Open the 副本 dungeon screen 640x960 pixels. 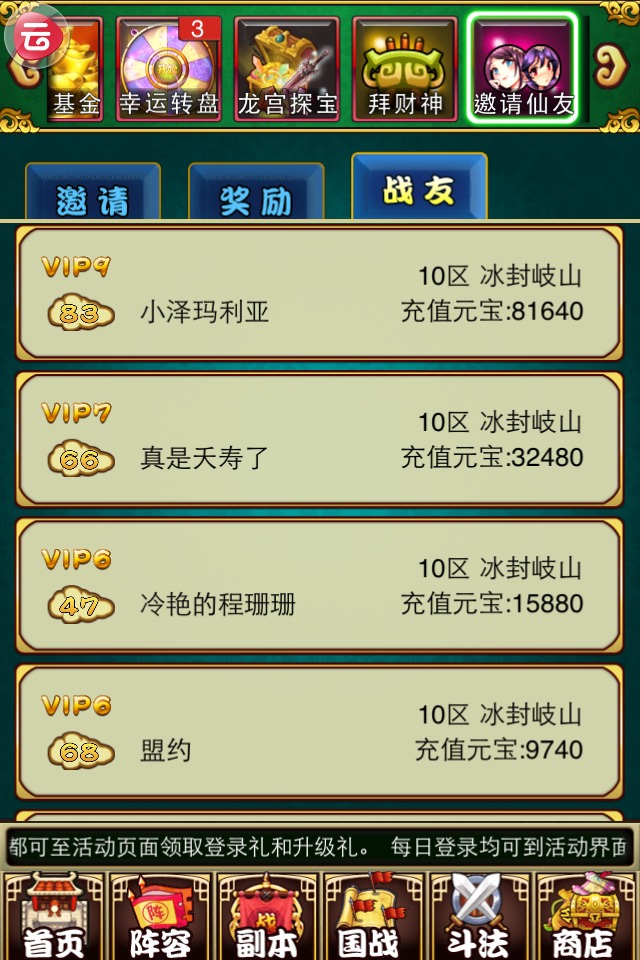pyautogui.click(x=266, y=917)
